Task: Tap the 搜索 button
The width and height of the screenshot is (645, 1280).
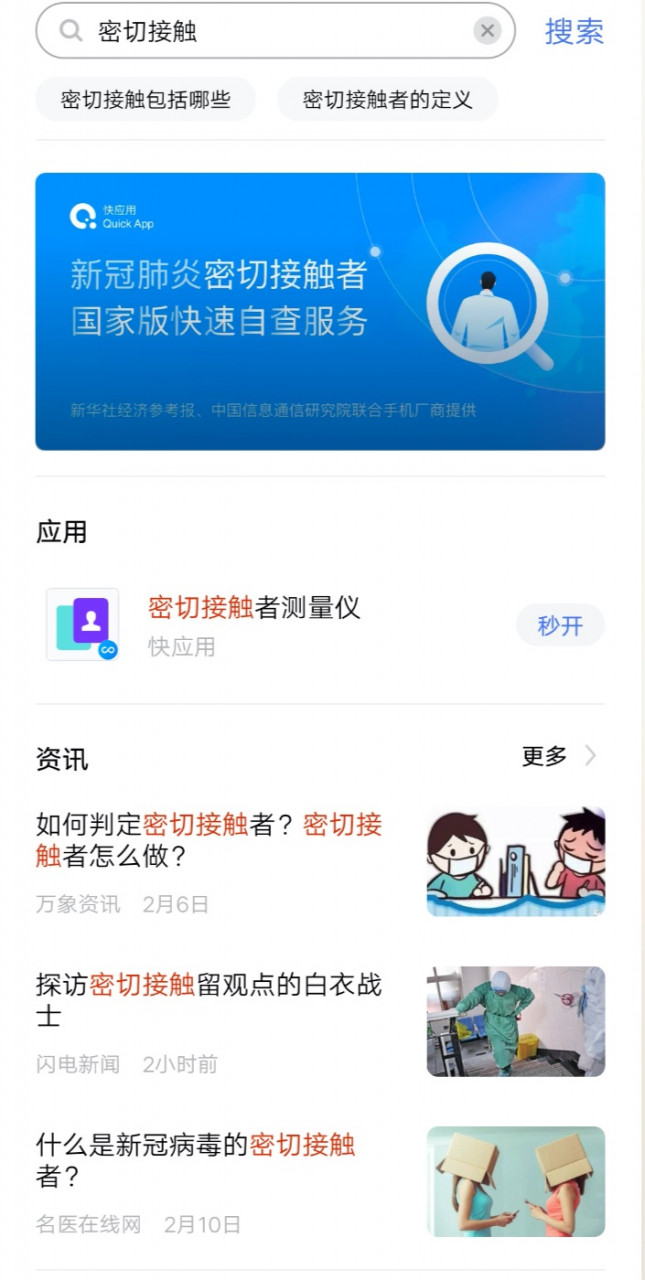Action: pos(574,31)
